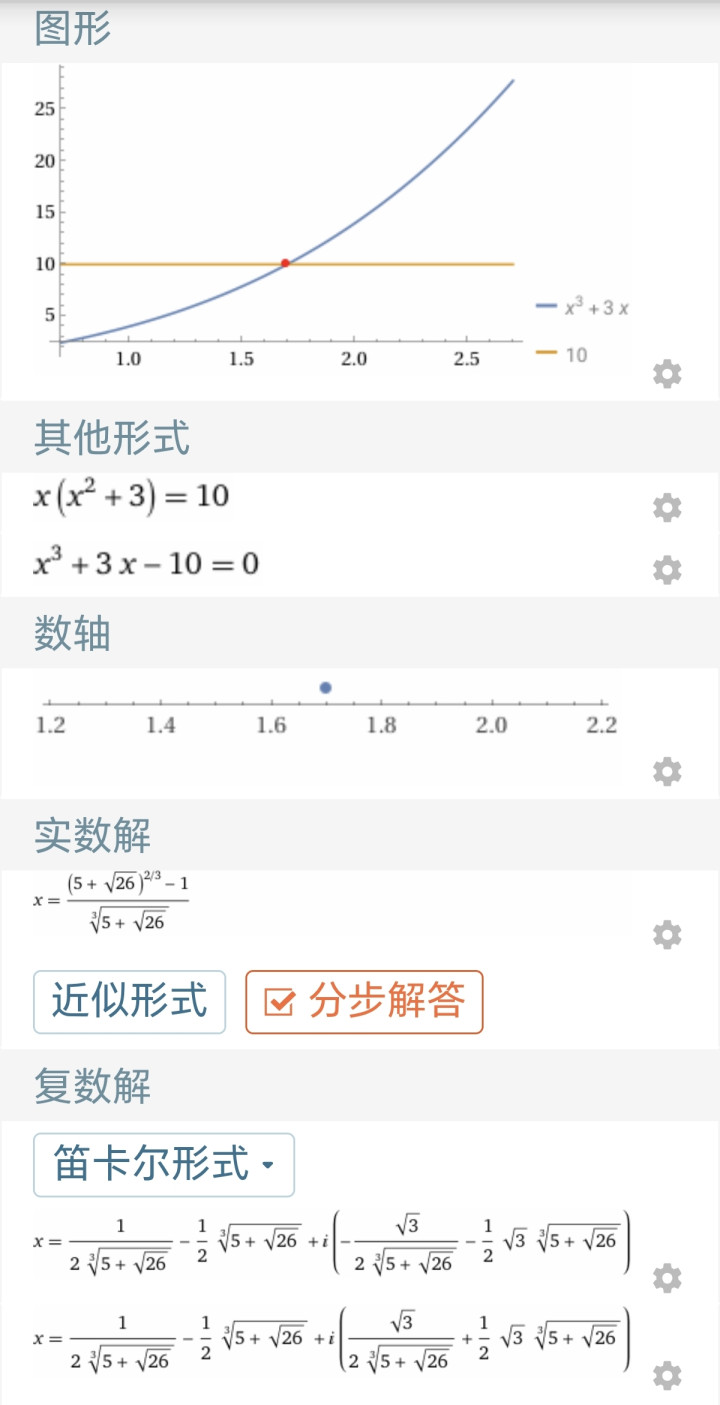720x1405 pixels.
Task: Tap the gear icon next to x(x²+3)=10
Action: (x=667, y=507)
